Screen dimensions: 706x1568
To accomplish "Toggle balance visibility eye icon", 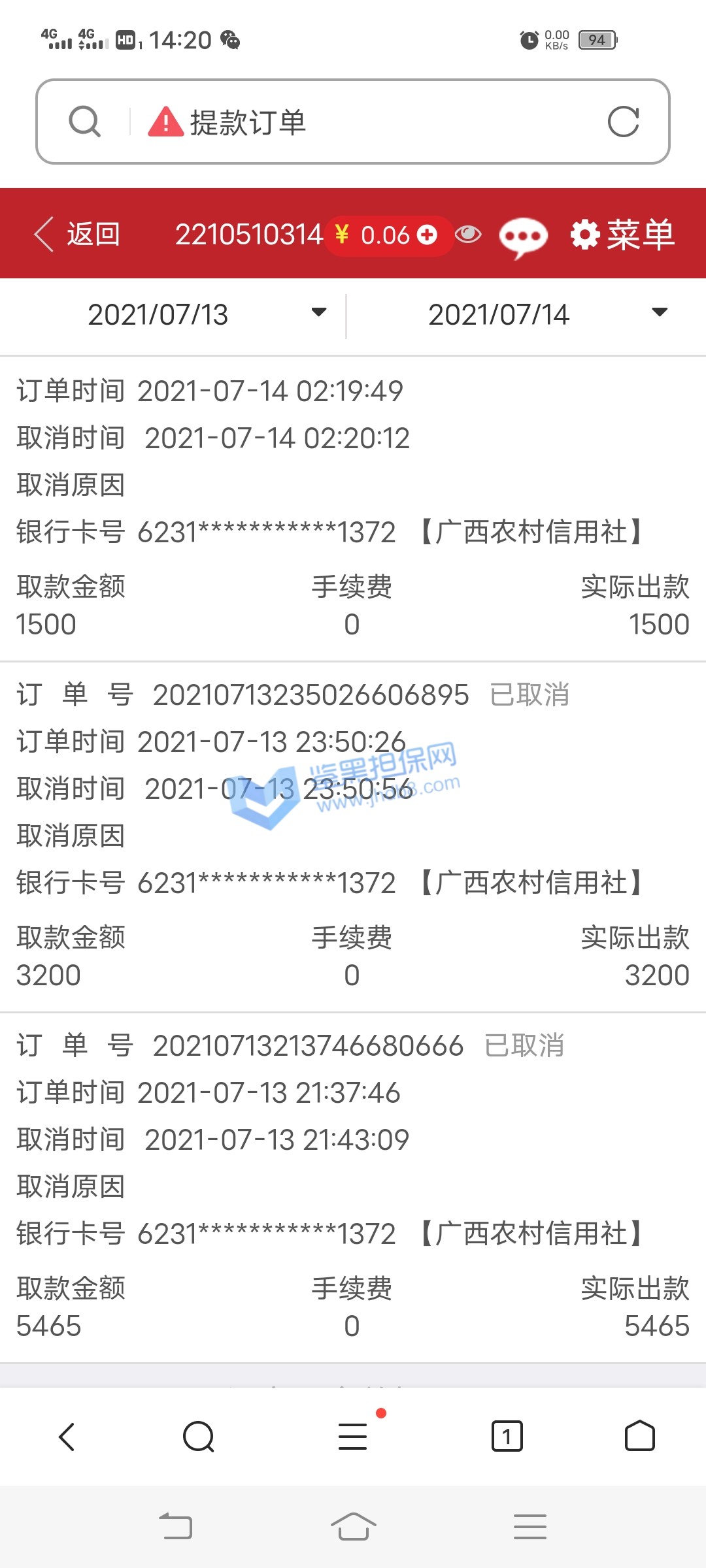I will click(468, 234).
